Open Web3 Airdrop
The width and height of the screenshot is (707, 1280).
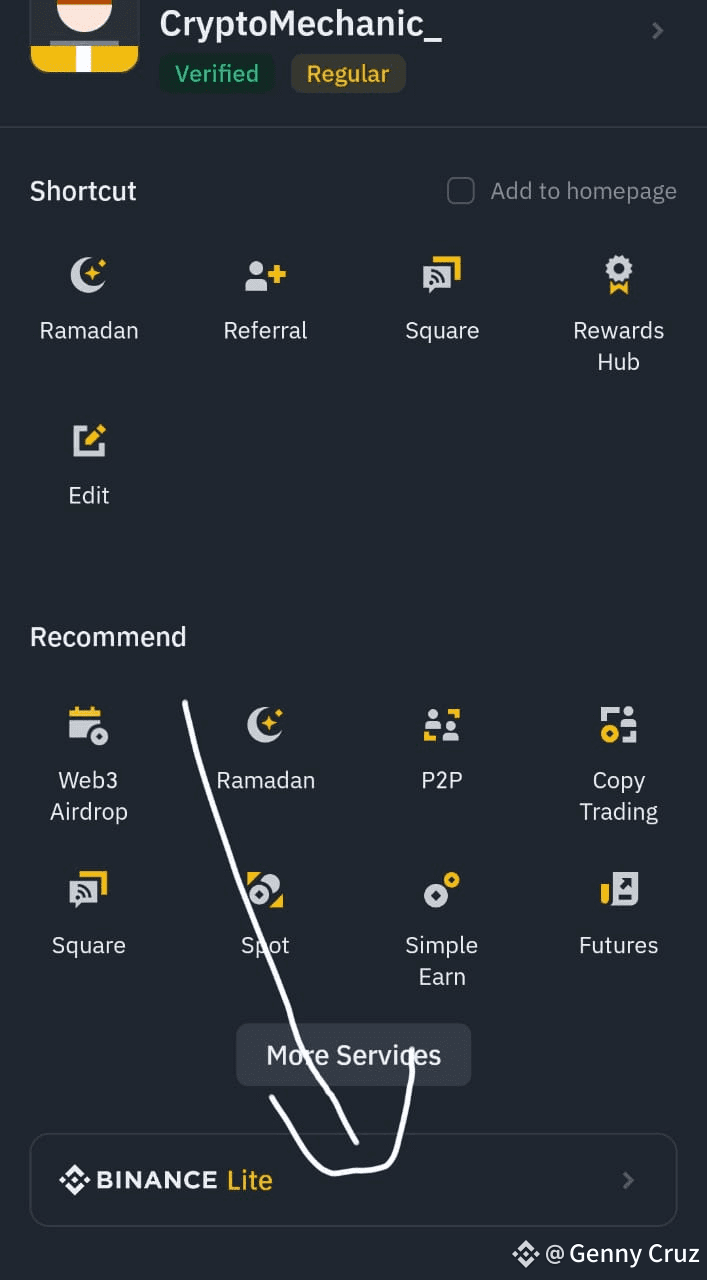tap(89, 765)
